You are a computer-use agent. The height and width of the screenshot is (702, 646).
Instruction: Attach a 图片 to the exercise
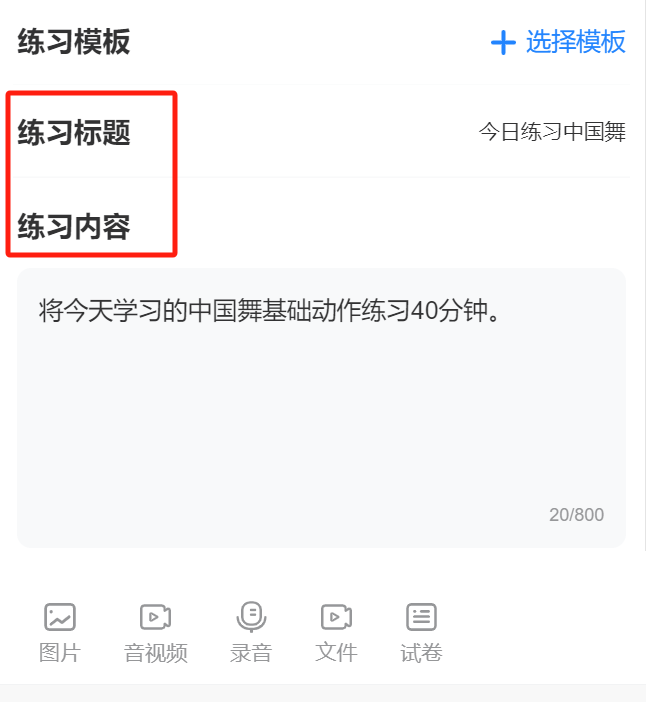click(x=60, y=633)
